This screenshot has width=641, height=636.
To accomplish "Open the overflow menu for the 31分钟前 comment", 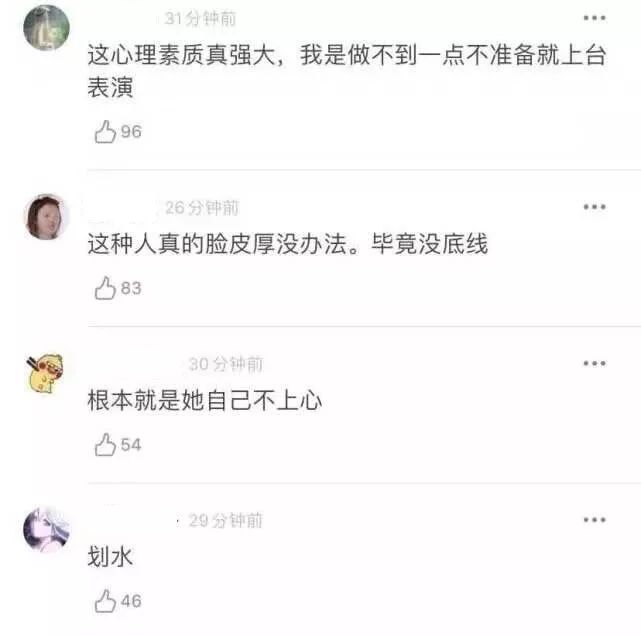I will [595, 18].
